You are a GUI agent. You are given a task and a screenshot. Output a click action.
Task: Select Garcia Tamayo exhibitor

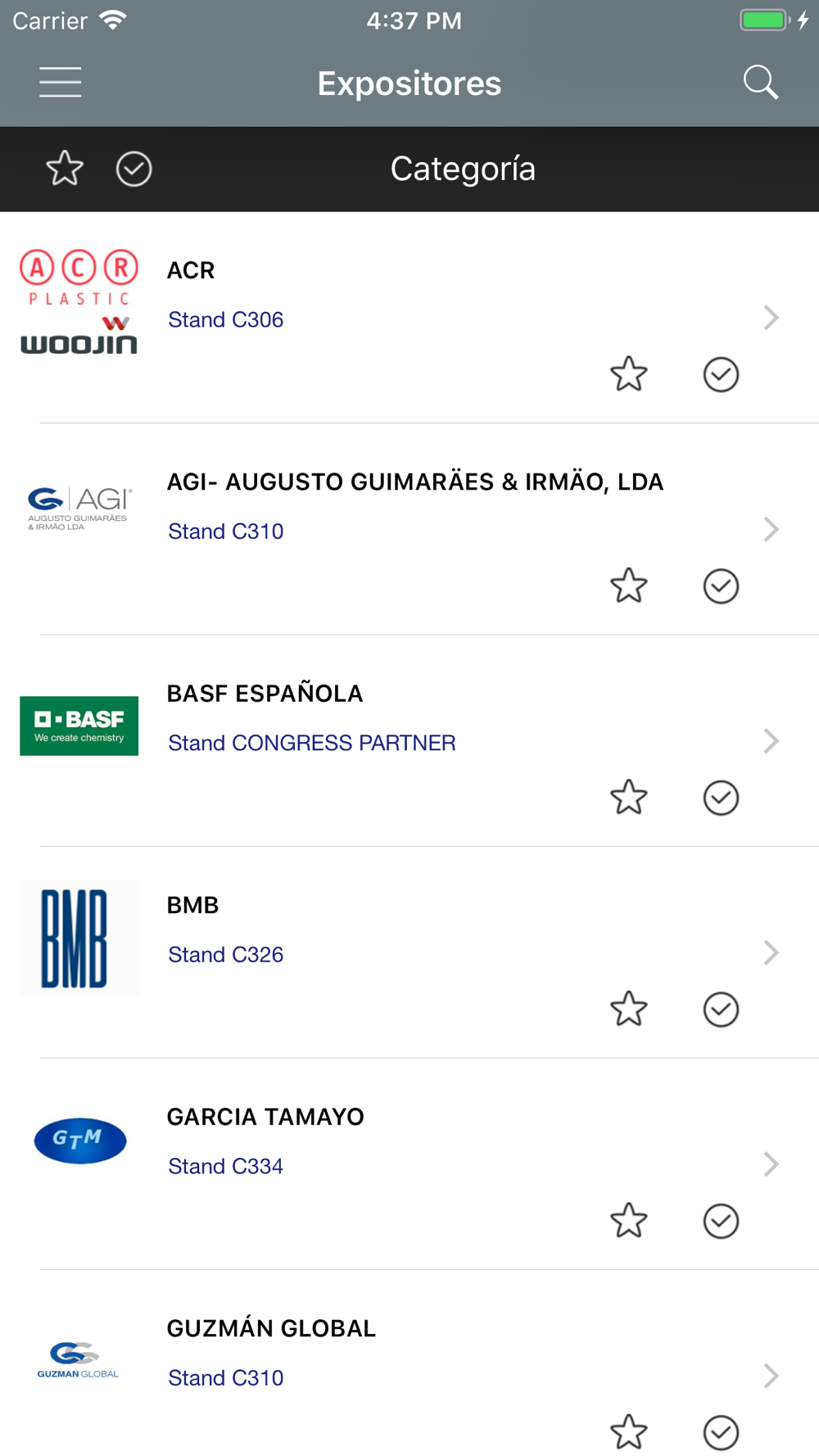(409, 1164)
